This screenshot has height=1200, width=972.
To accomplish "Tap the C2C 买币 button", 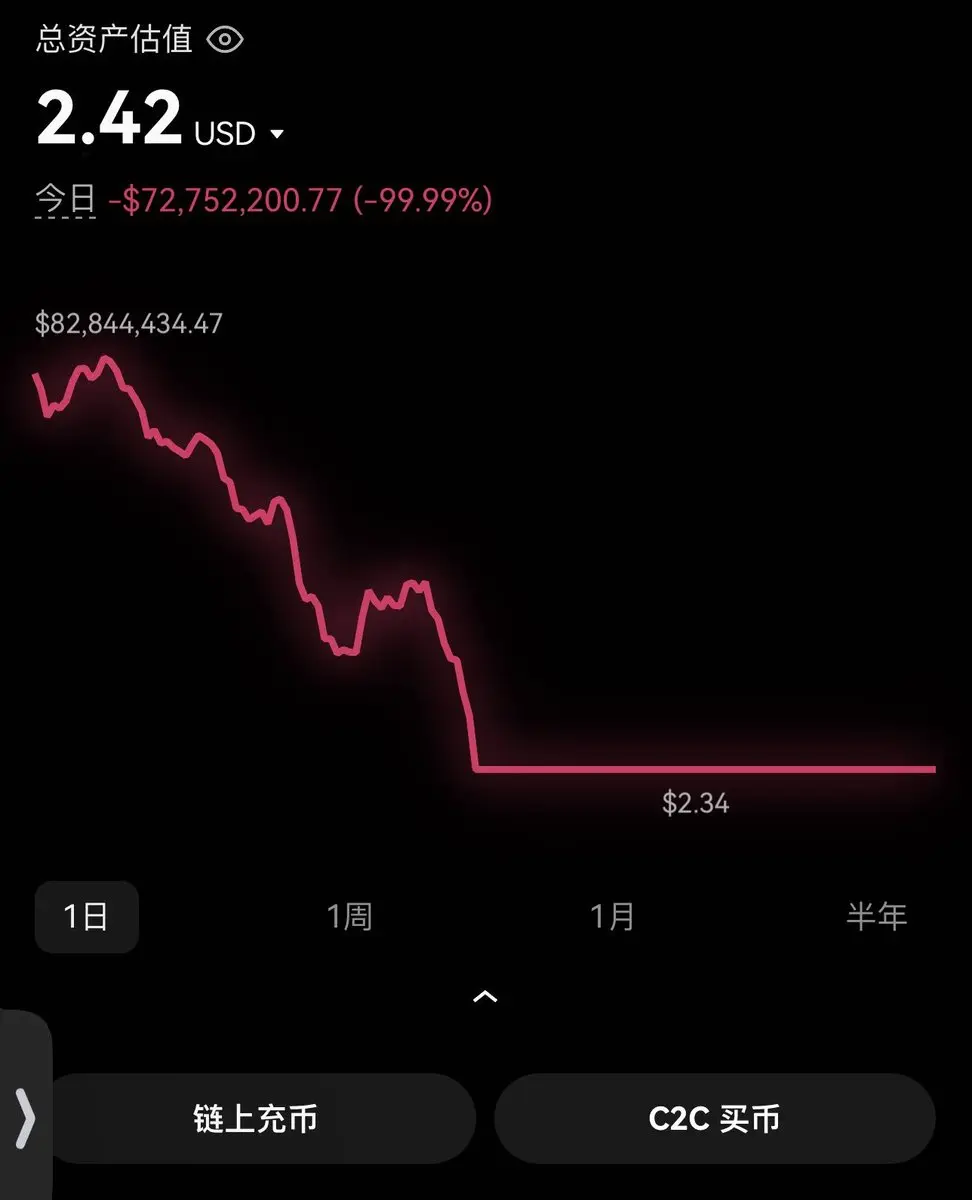I will [x=714, y=1118].
